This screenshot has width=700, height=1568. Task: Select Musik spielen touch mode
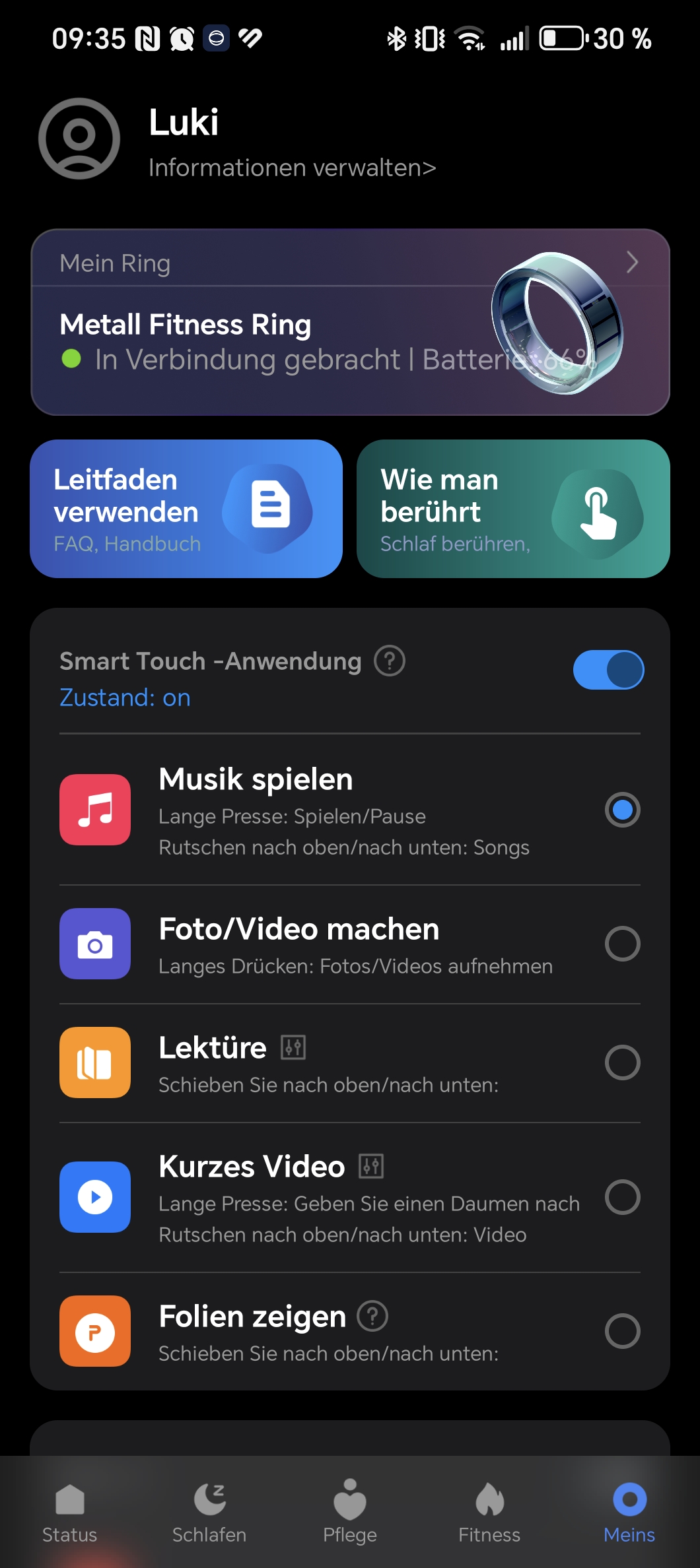(x=622, y=810)
